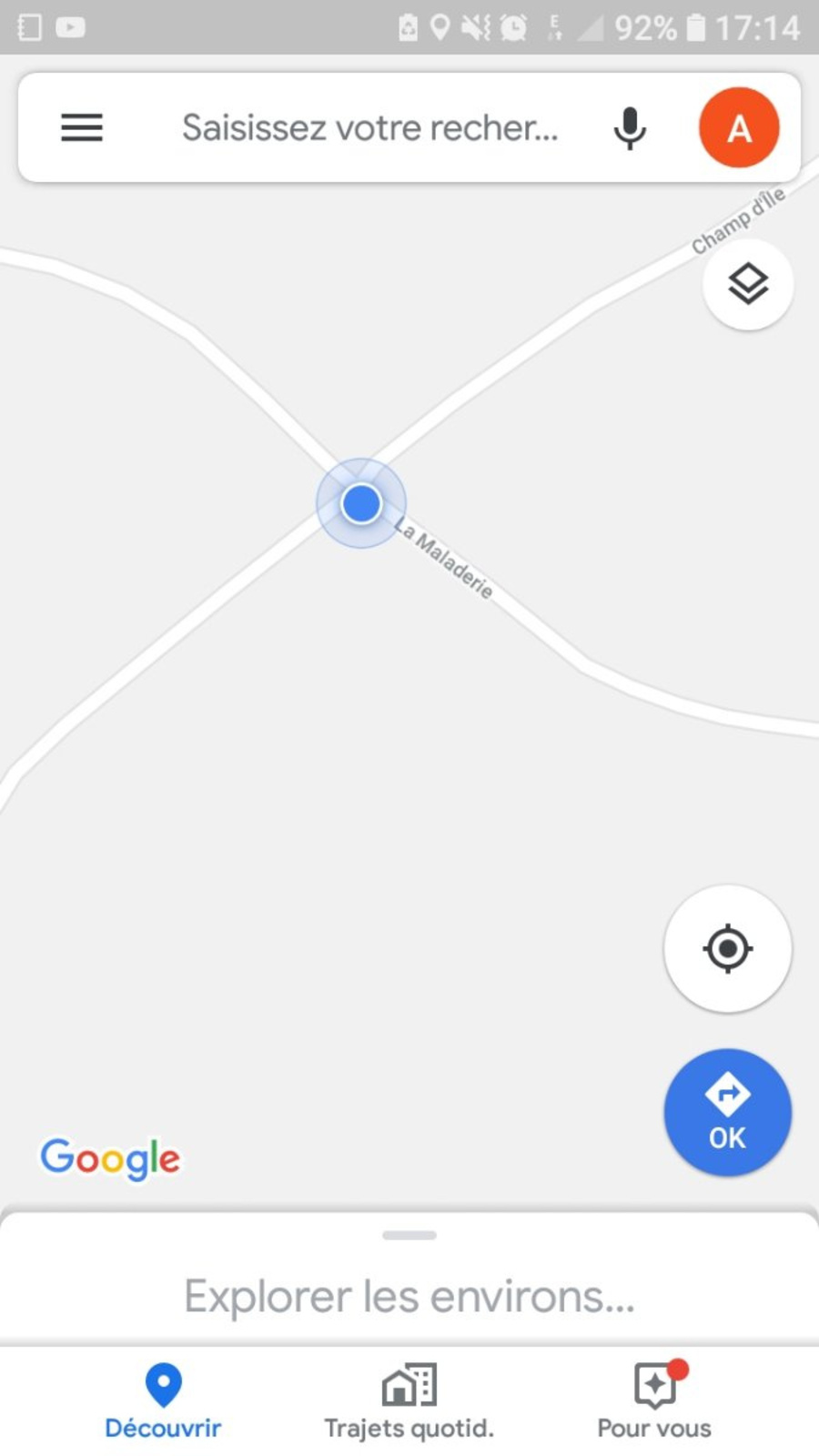
Task: Switch to the Trajets quotid. tab
Action: point(409,1401)
